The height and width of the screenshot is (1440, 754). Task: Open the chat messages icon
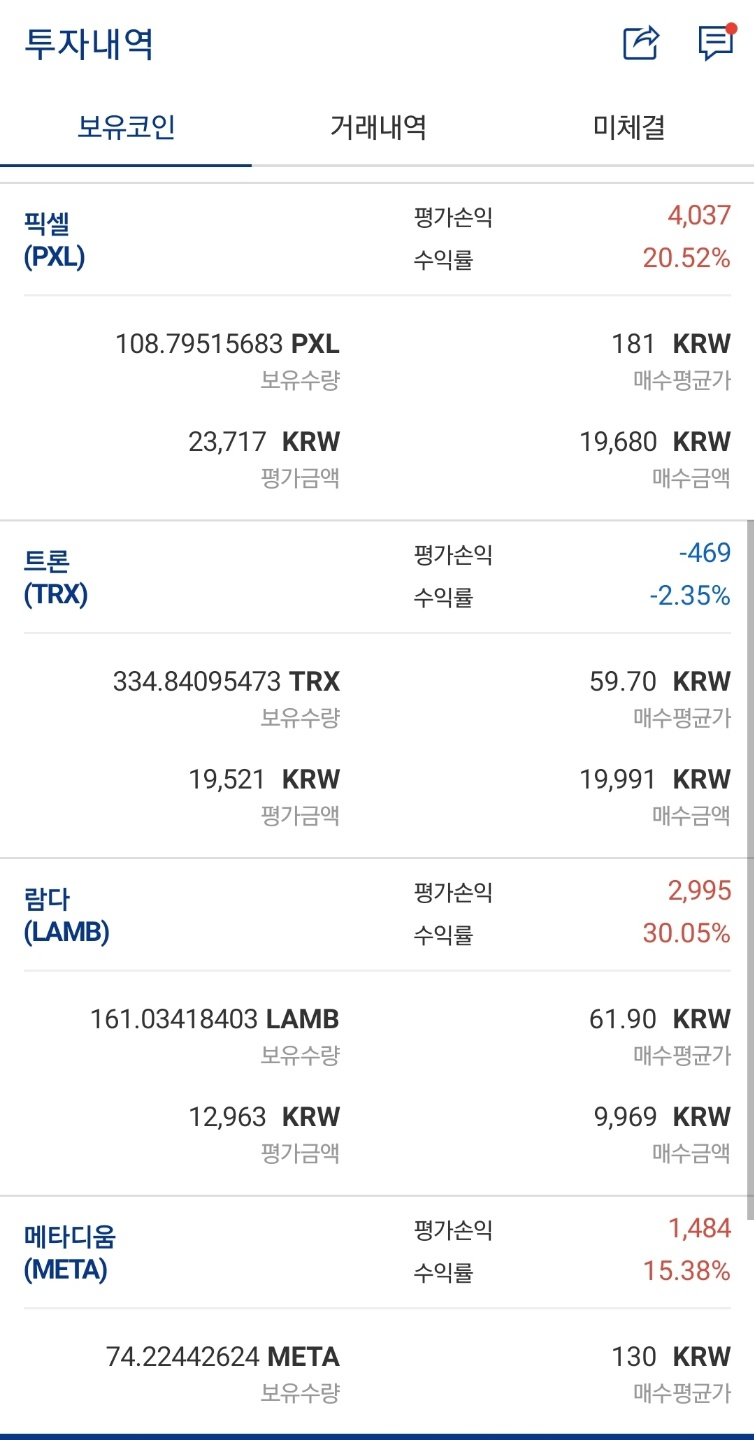point(715,43)
